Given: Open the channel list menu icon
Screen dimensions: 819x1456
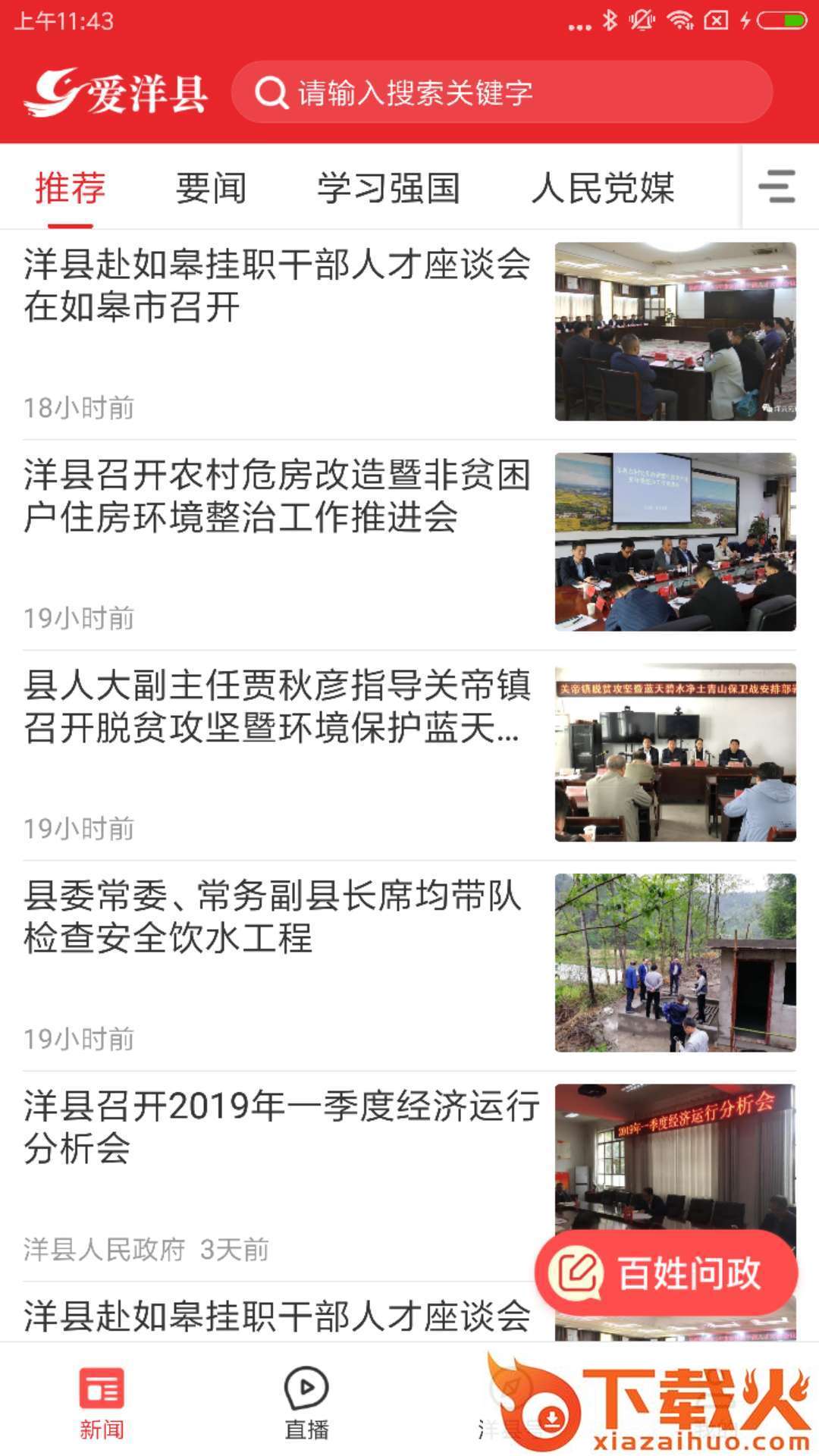Looking at the screenshot, I should [x=777, y=187].
